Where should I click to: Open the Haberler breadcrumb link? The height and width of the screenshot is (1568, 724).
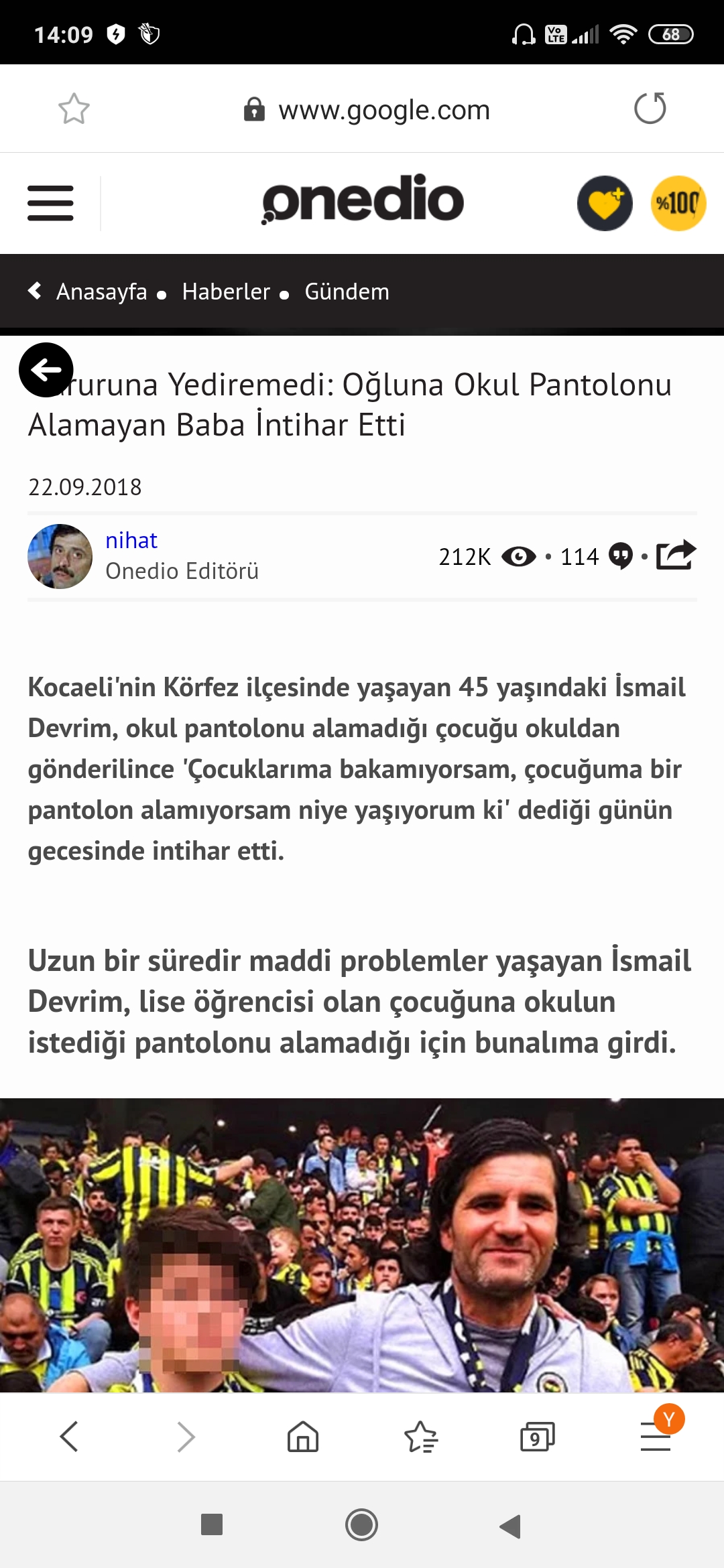(x=226, y=292)
